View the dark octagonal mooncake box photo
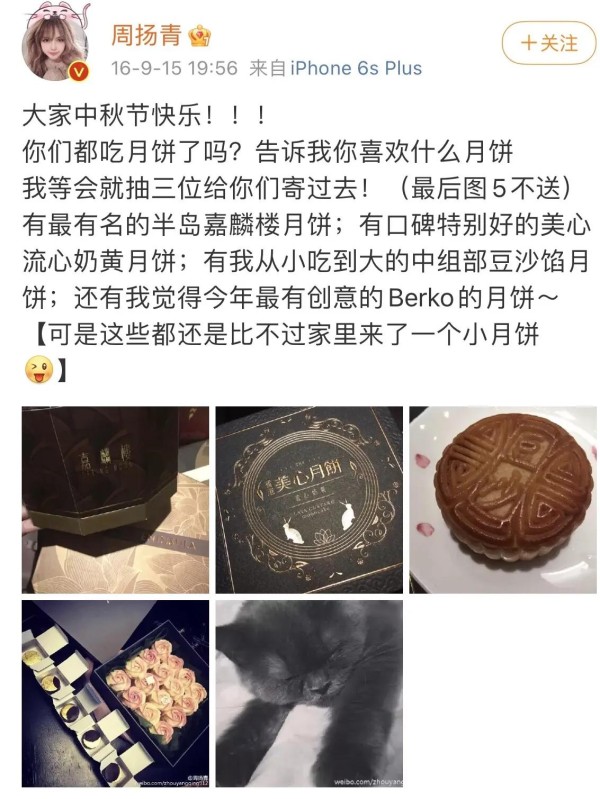Screen dimensions: 600x799 coord(115,499)
